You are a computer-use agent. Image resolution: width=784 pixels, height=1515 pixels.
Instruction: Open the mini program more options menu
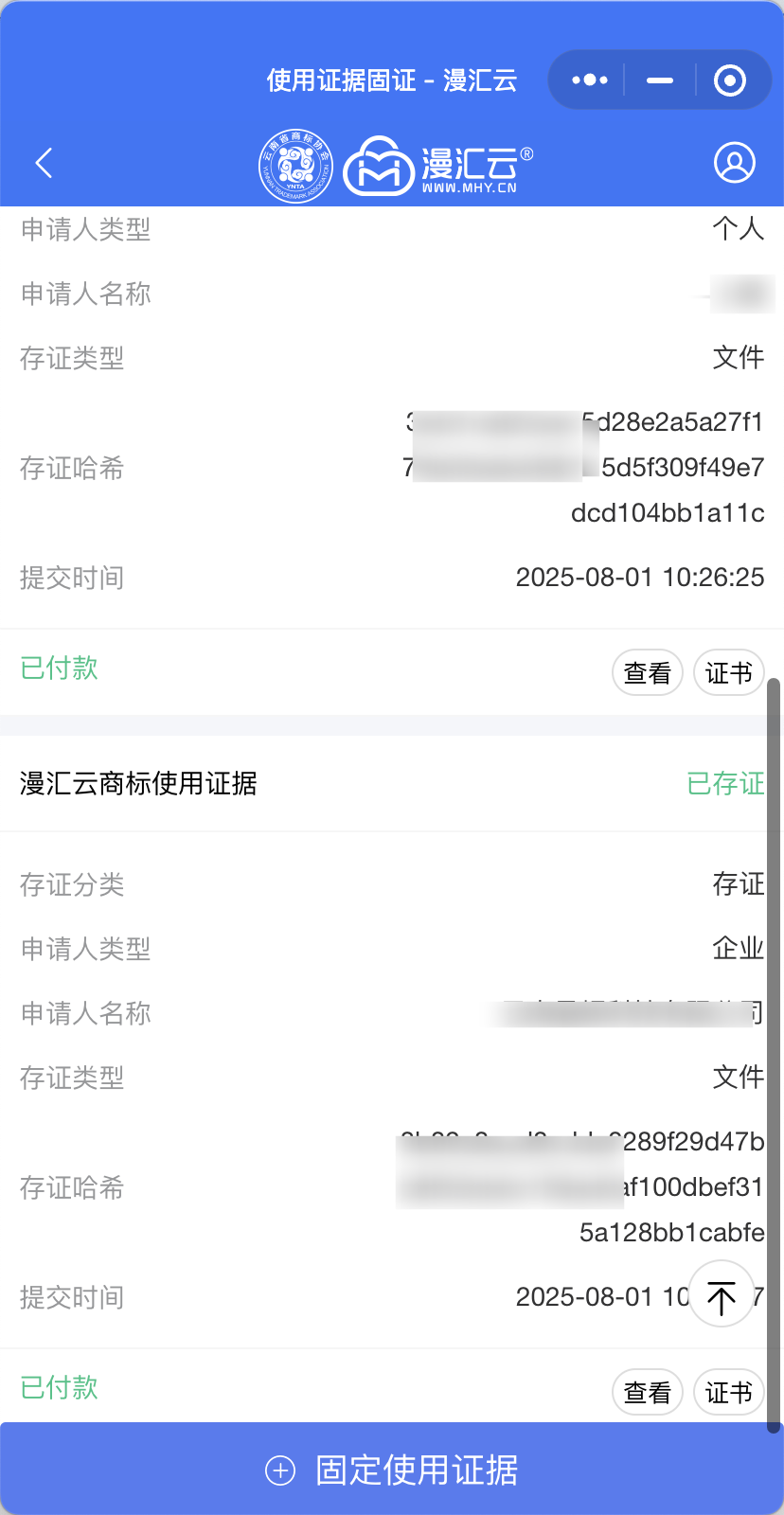tap(589, 80)
